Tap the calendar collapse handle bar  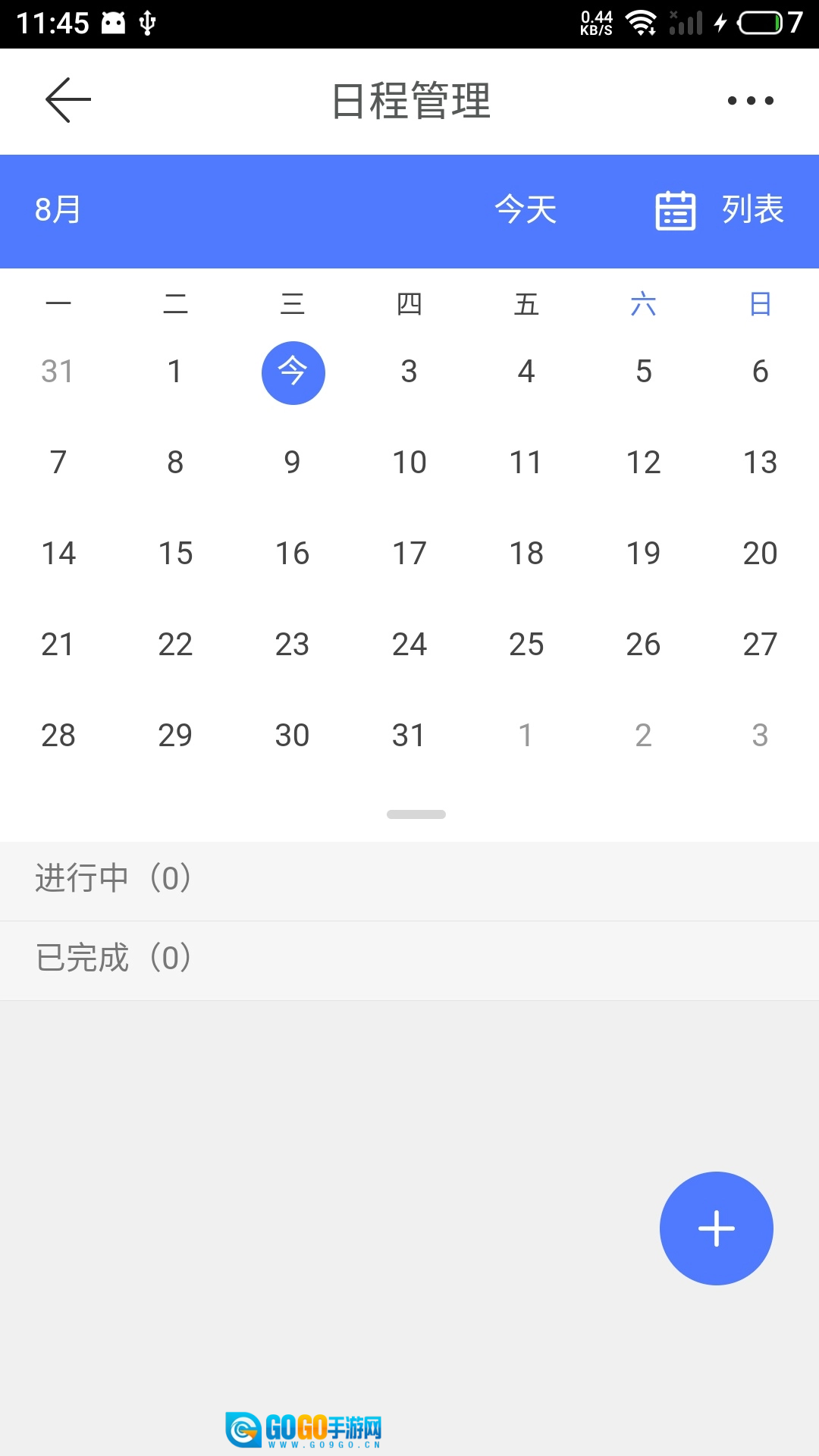coord(416,814)
